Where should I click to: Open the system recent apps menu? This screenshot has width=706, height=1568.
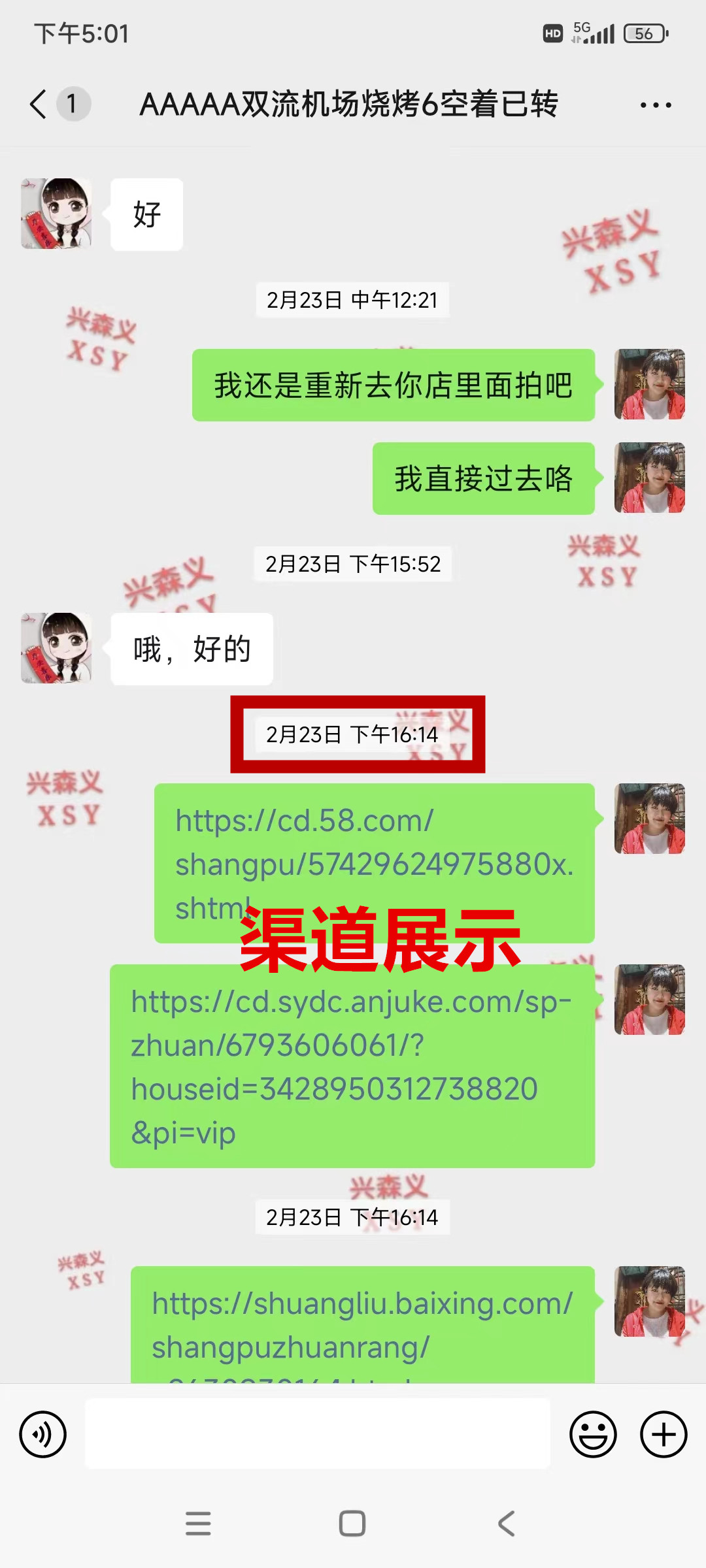[198, 1524]
